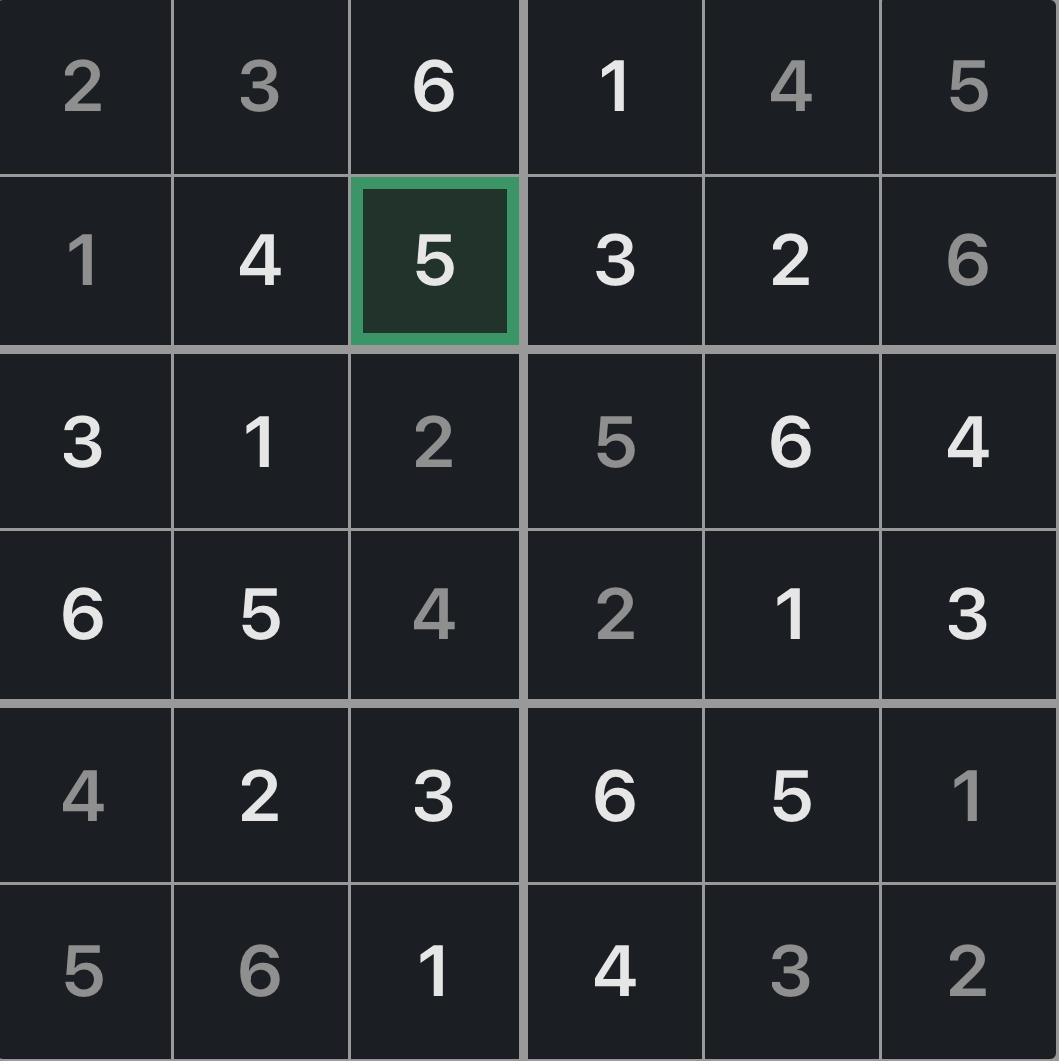Tap the 4 cell in the bottom row
The image size is (1059, 1061).
coord(613,972)
